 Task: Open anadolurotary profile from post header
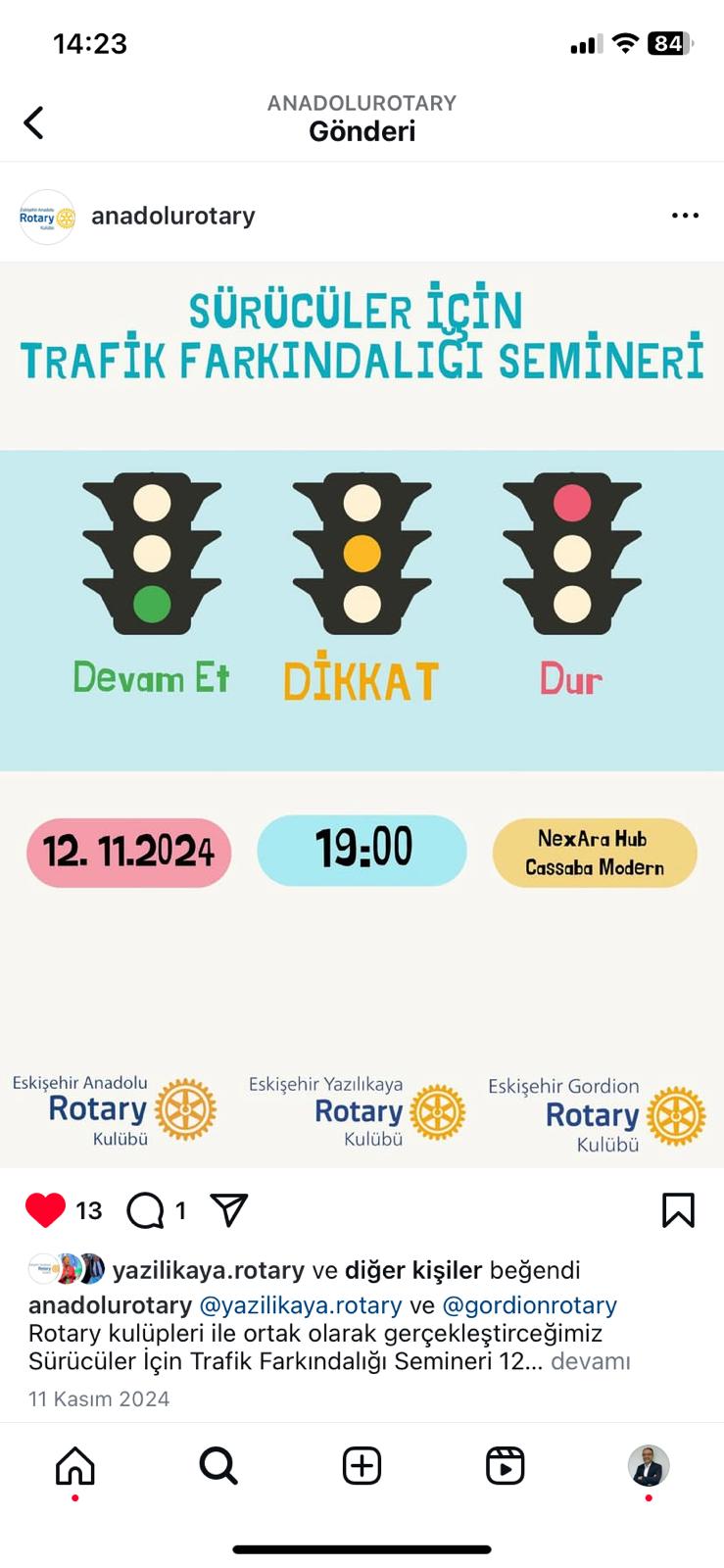(172, 216)
